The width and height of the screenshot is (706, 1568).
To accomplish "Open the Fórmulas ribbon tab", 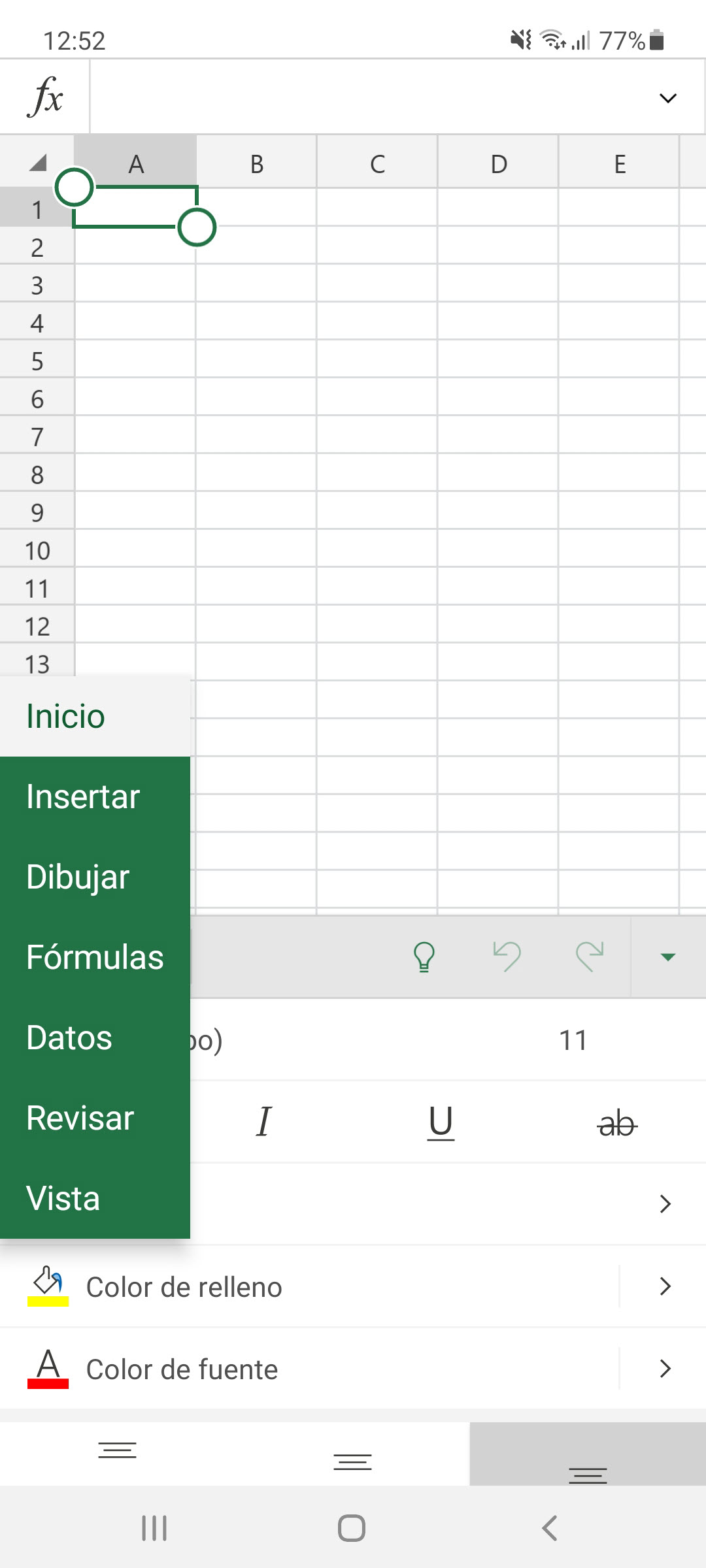I will pos(95,957).
